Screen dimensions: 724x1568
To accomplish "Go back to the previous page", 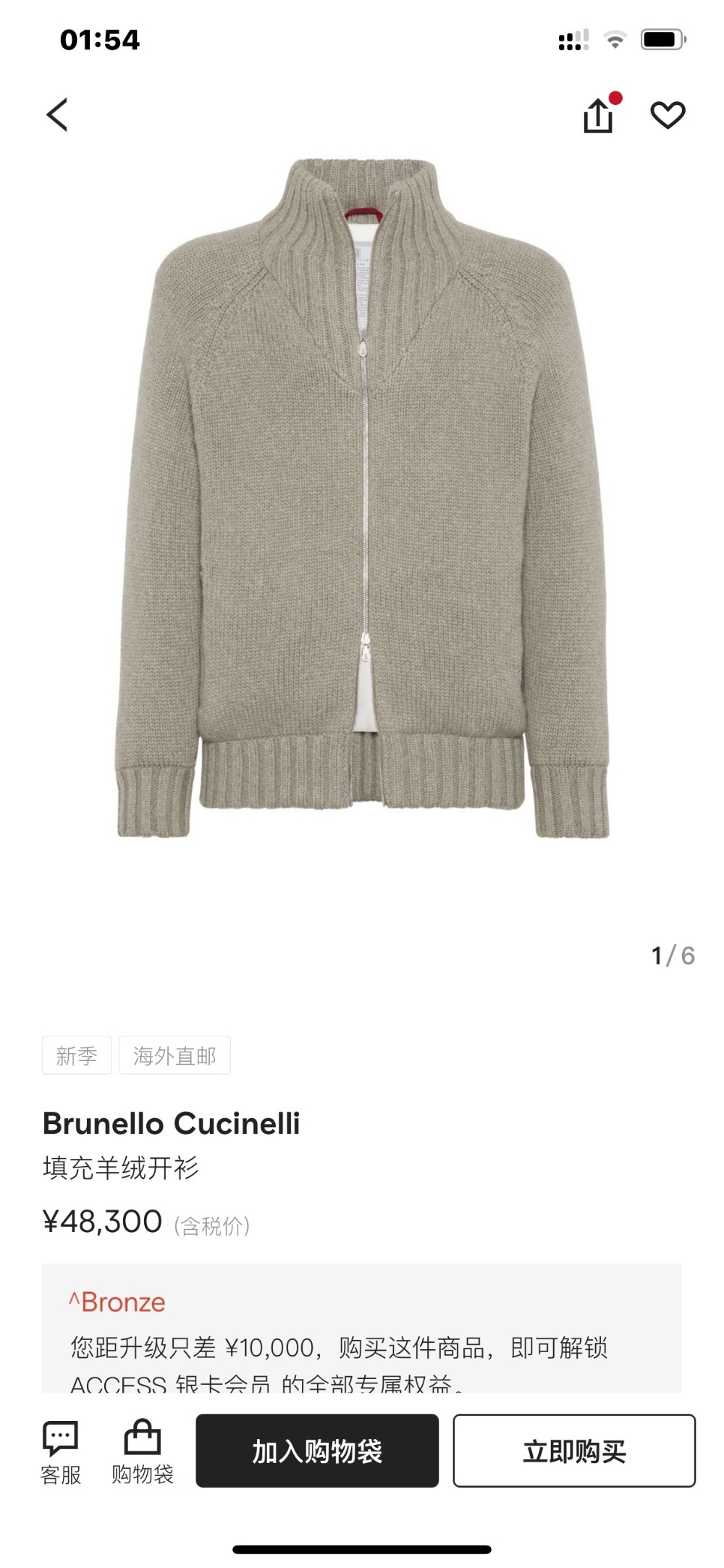I will 57,114.
